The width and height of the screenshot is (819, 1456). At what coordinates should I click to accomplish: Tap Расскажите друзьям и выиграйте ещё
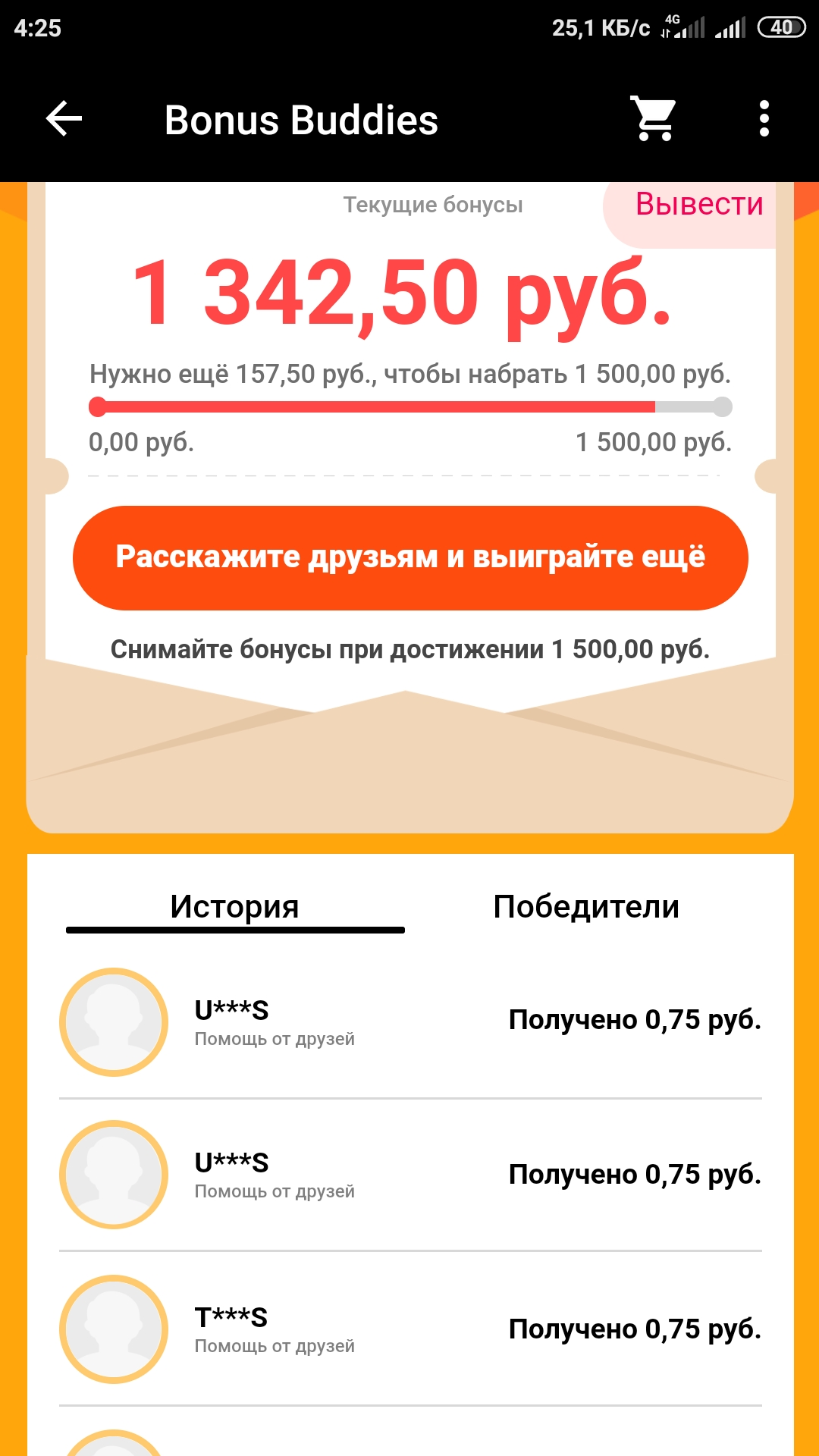(x=410, y=558)
